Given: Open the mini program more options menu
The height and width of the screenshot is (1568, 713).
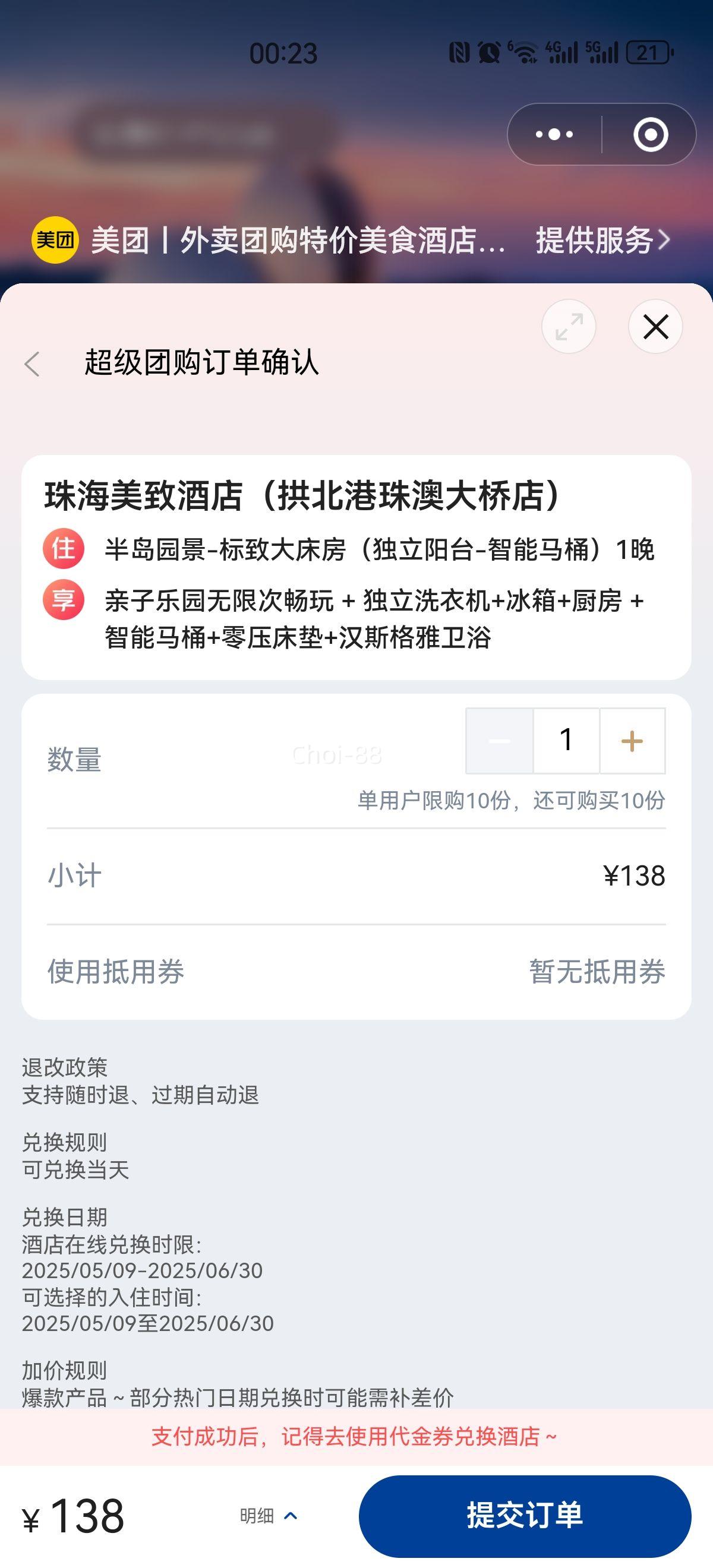Looking at the screenshot, I should coord(554,134).
